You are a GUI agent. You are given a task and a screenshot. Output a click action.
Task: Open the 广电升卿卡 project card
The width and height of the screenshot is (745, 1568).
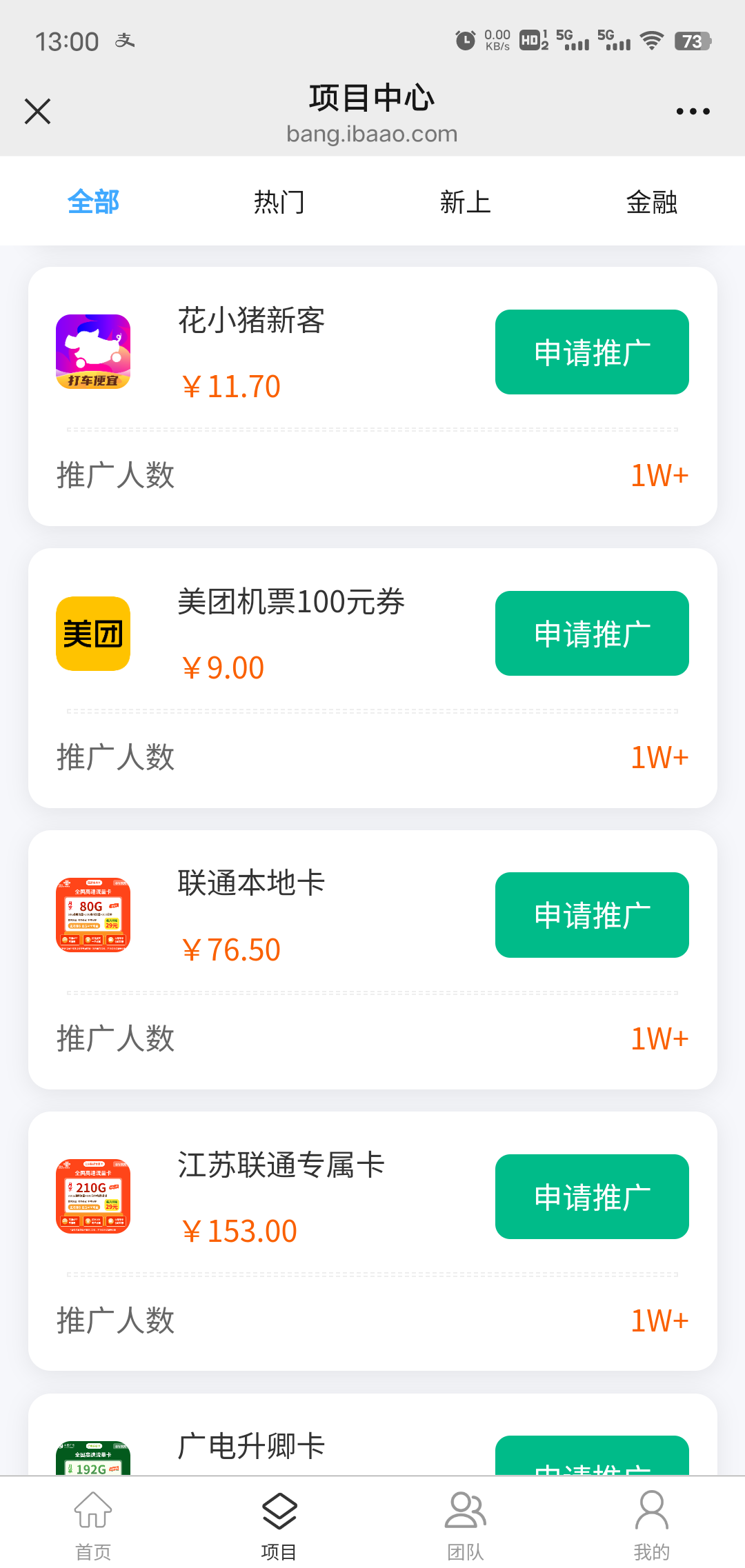click(x=252, y=1446)
